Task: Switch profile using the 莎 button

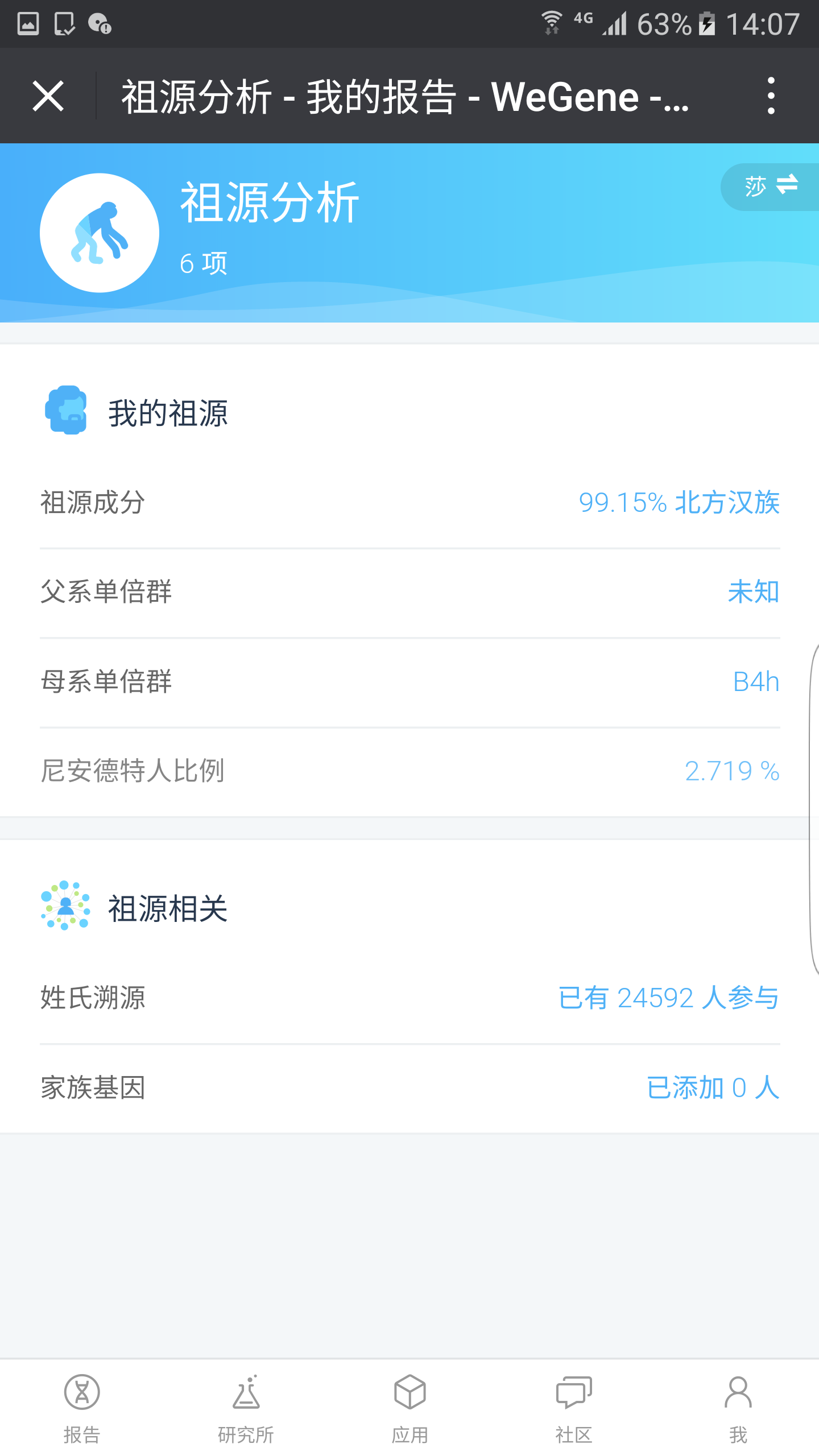Action: pos(770,187)
